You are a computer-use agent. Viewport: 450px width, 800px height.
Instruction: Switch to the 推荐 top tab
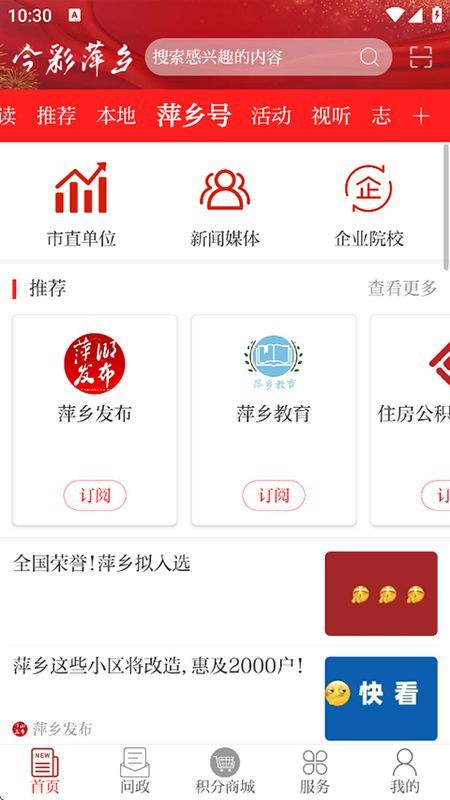pyautogui.click(x=57, y=116)
